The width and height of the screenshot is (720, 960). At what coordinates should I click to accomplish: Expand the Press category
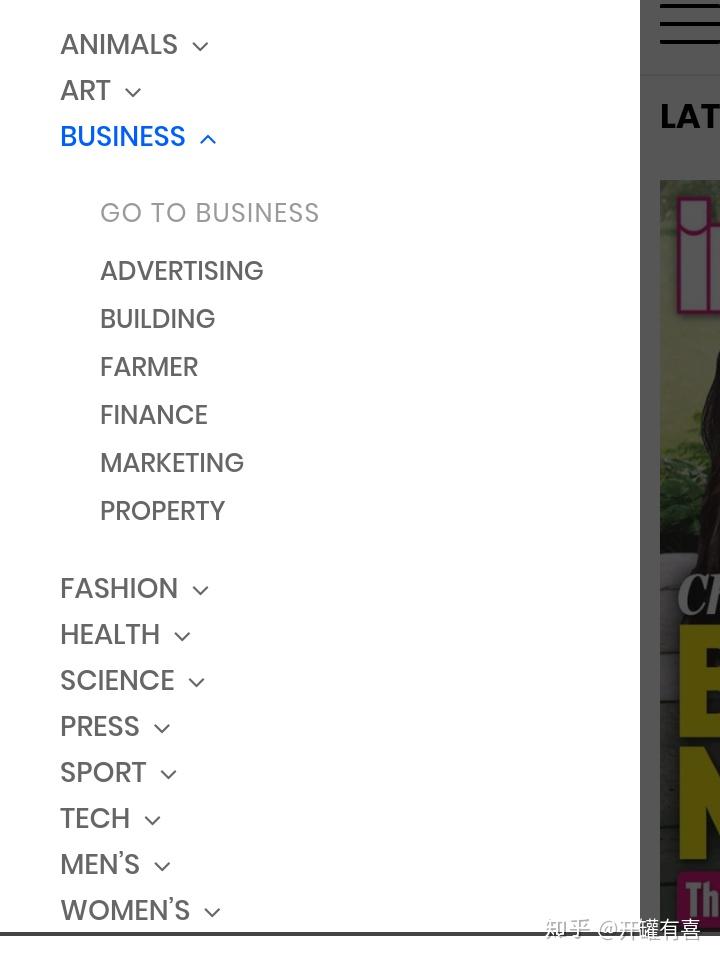click(x=162, y=728)
